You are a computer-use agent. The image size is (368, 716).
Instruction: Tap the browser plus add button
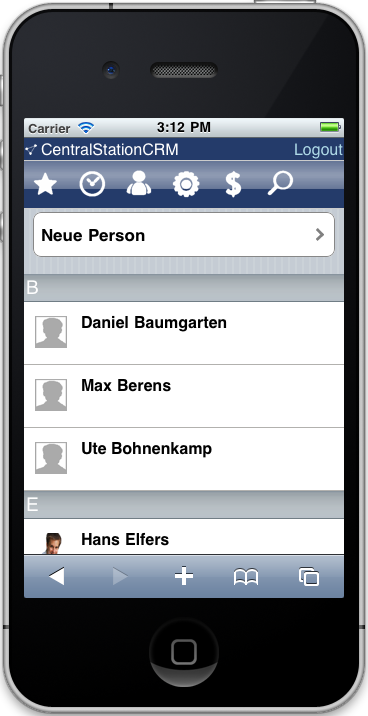[184, 577]
